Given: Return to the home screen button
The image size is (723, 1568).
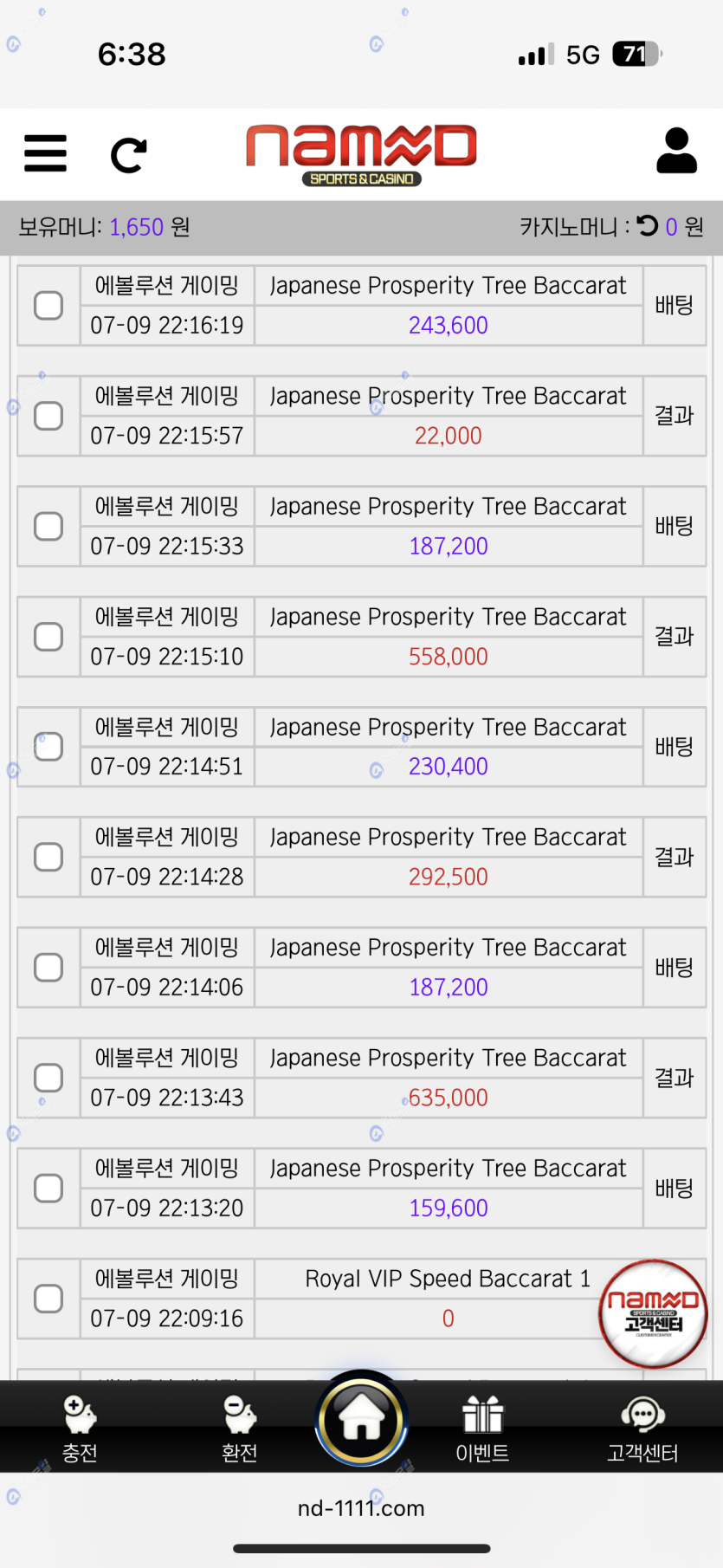Looking at the screenshot, I should [361, 1419].
